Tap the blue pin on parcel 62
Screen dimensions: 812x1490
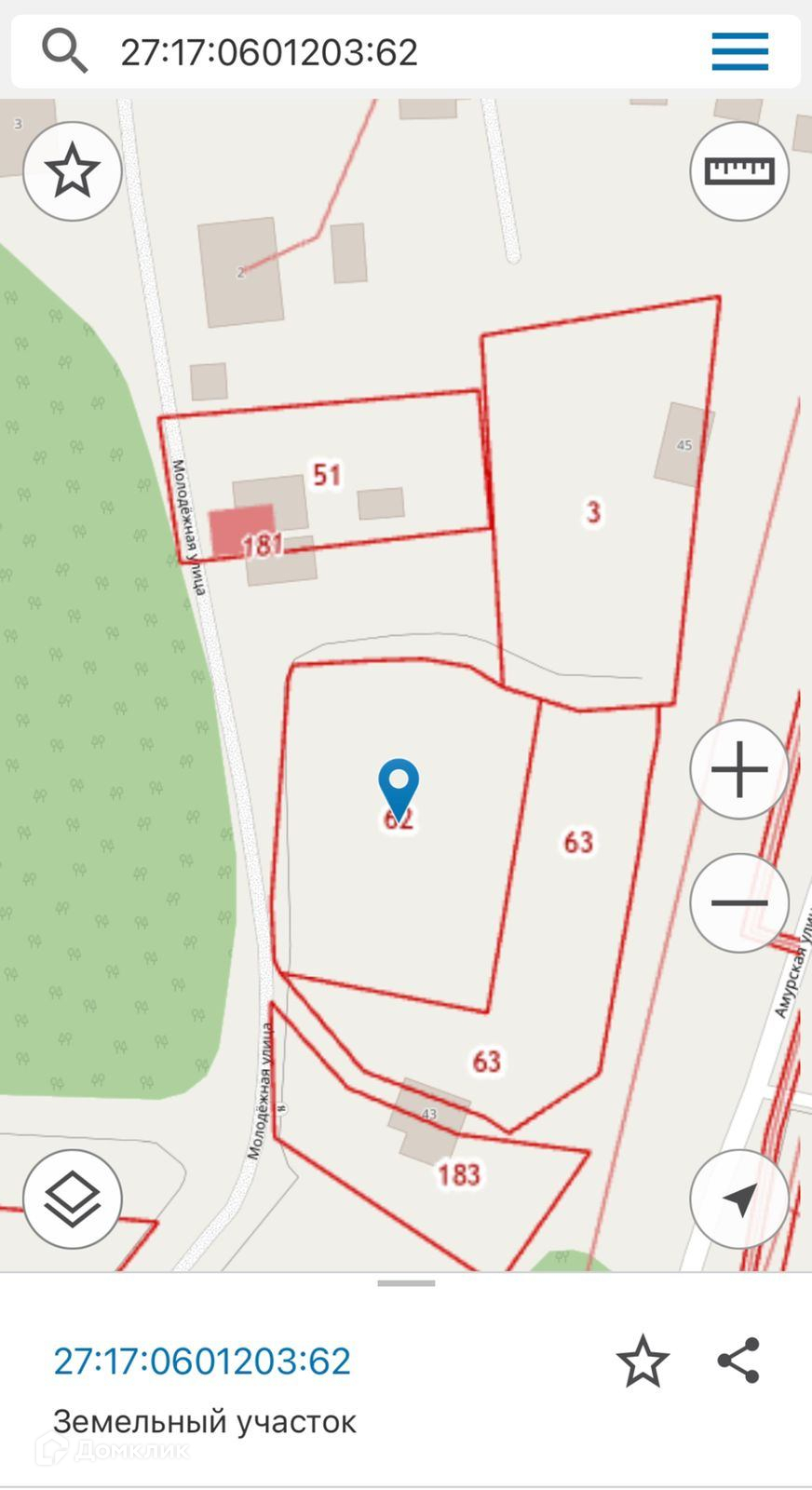[x=399, y=785]
